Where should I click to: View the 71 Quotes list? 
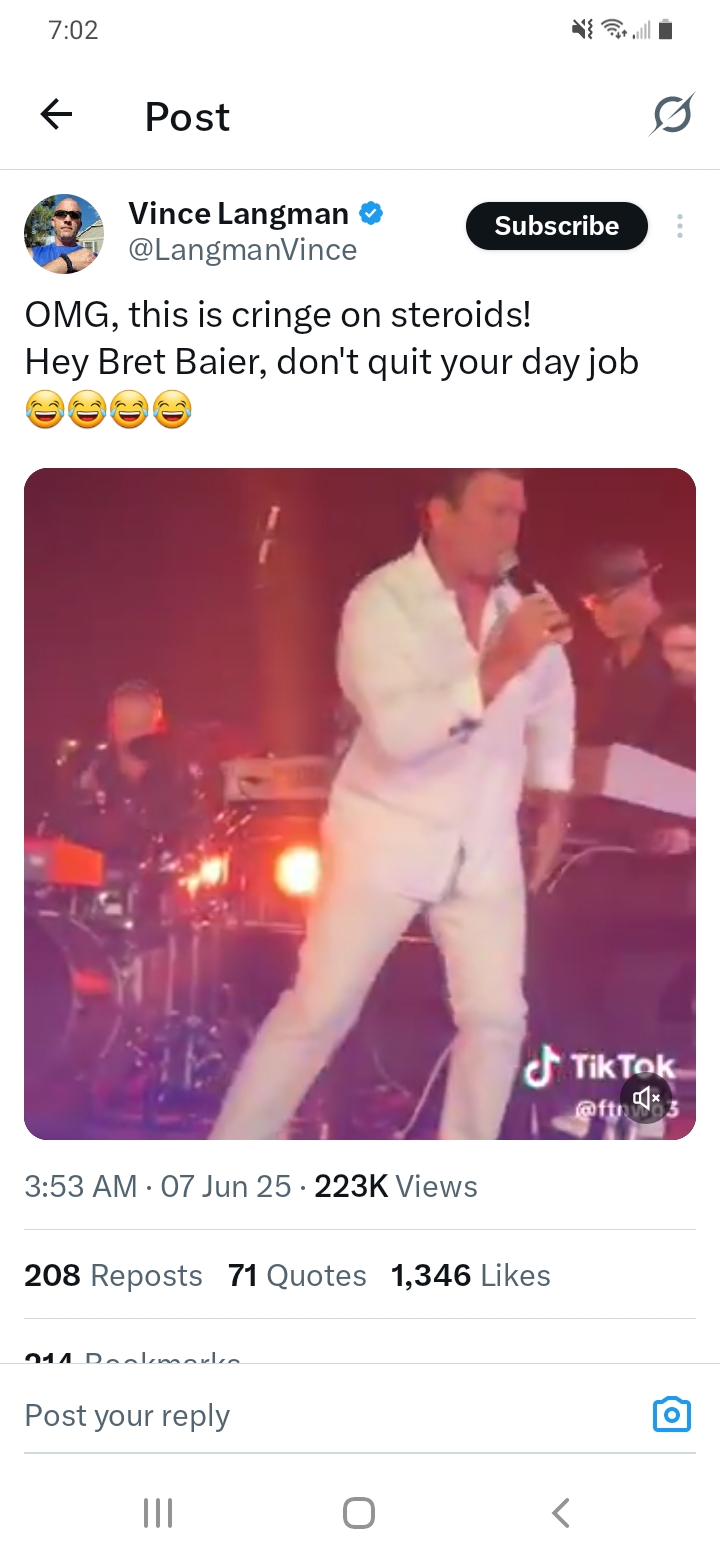(x=297, y=1275)
